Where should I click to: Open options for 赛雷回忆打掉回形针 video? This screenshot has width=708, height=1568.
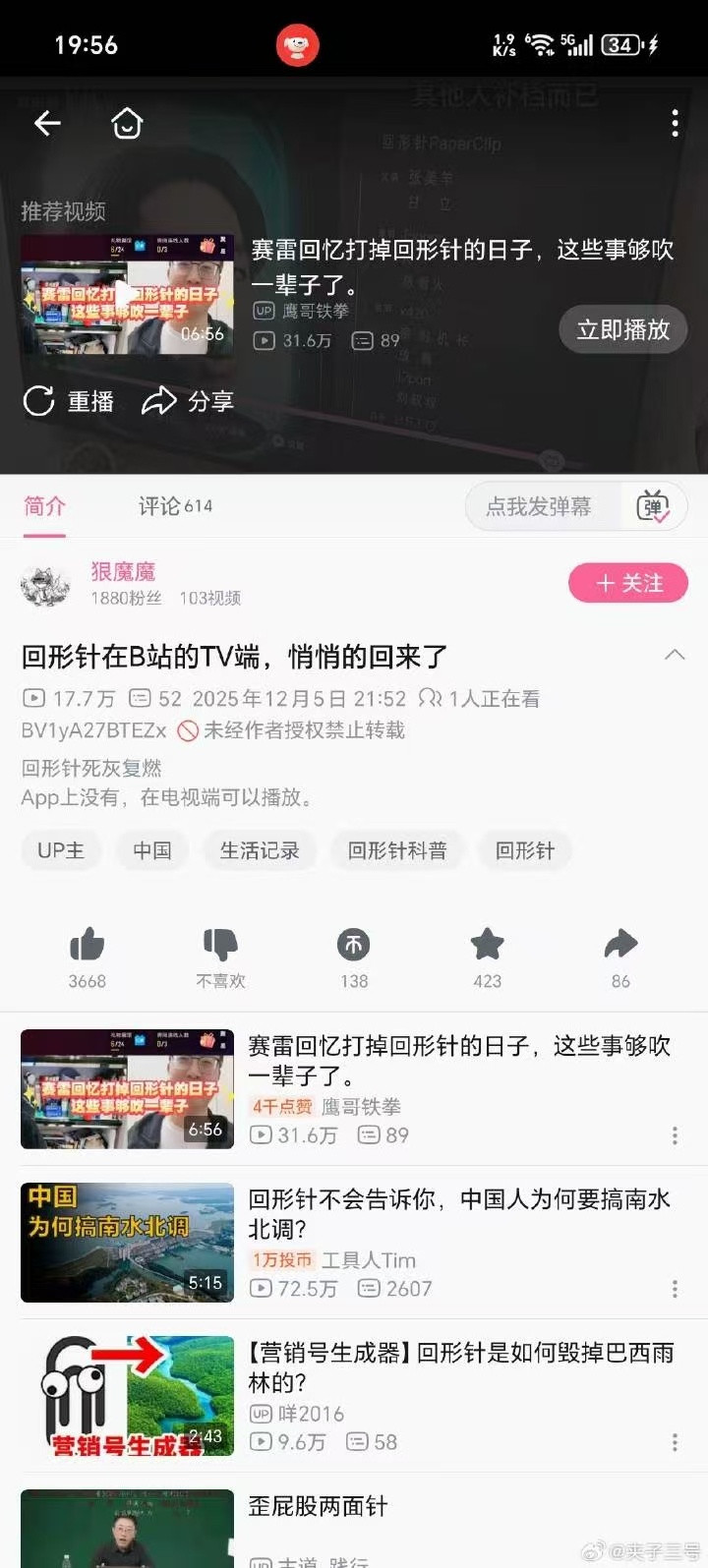click(675, 1136)
